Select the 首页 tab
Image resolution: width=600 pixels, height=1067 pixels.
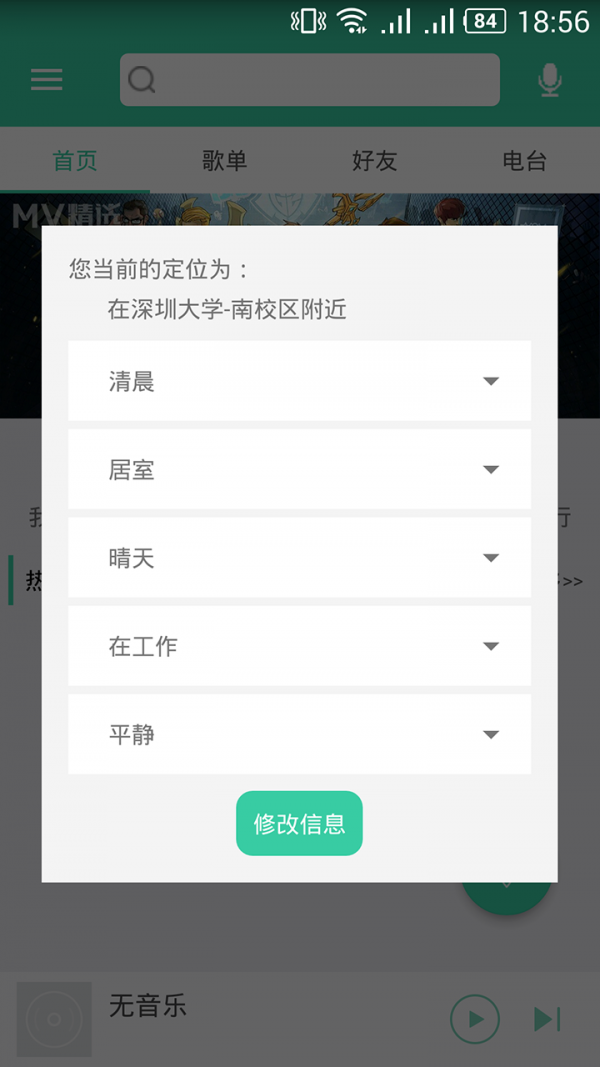tap(75, 161)
